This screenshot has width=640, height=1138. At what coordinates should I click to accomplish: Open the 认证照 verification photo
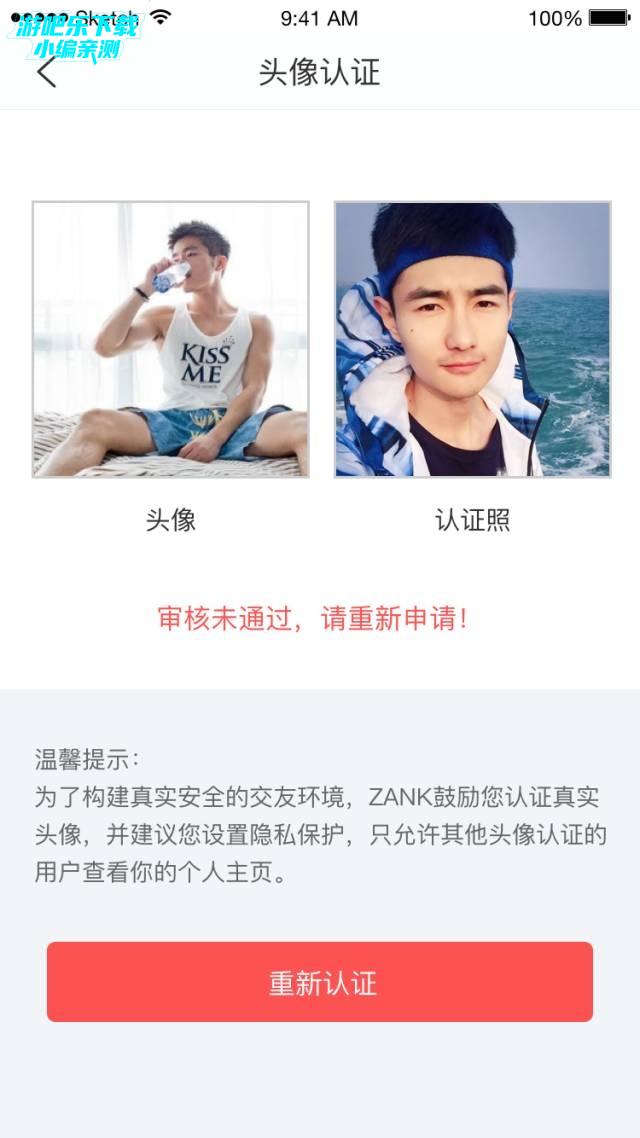[472, 340]
